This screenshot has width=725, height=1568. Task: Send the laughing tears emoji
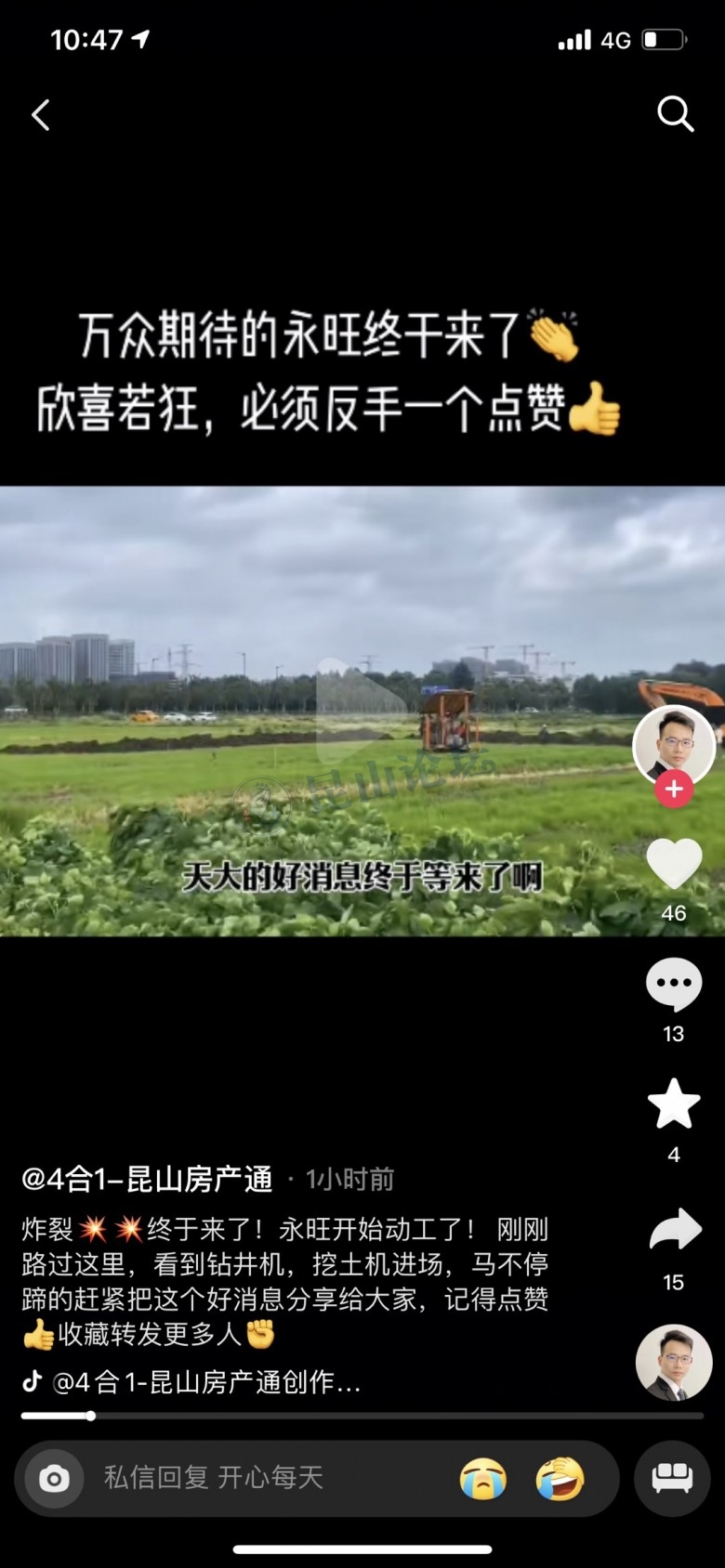560,1479
